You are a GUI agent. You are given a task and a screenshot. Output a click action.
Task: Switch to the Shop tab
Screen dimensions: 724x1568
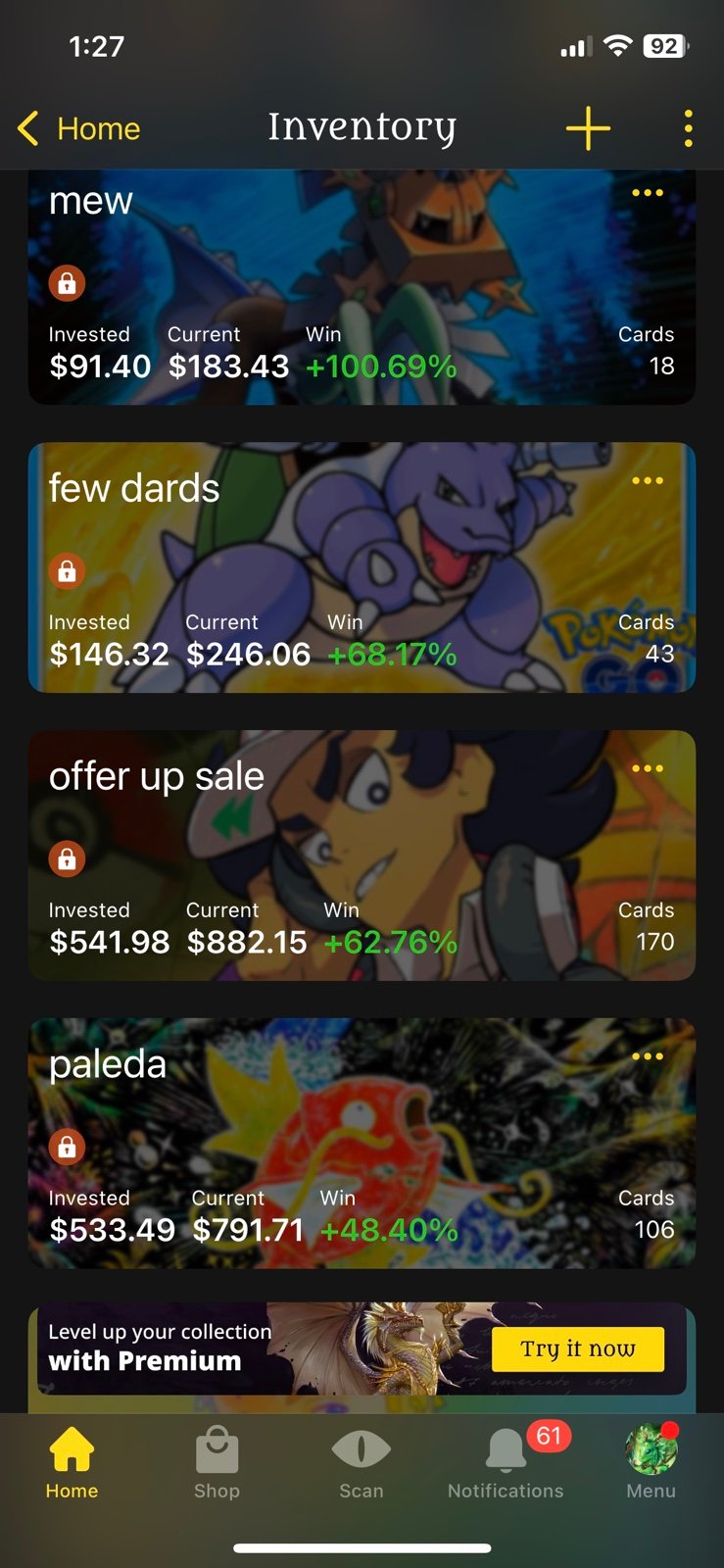[x=217, y=1464]
